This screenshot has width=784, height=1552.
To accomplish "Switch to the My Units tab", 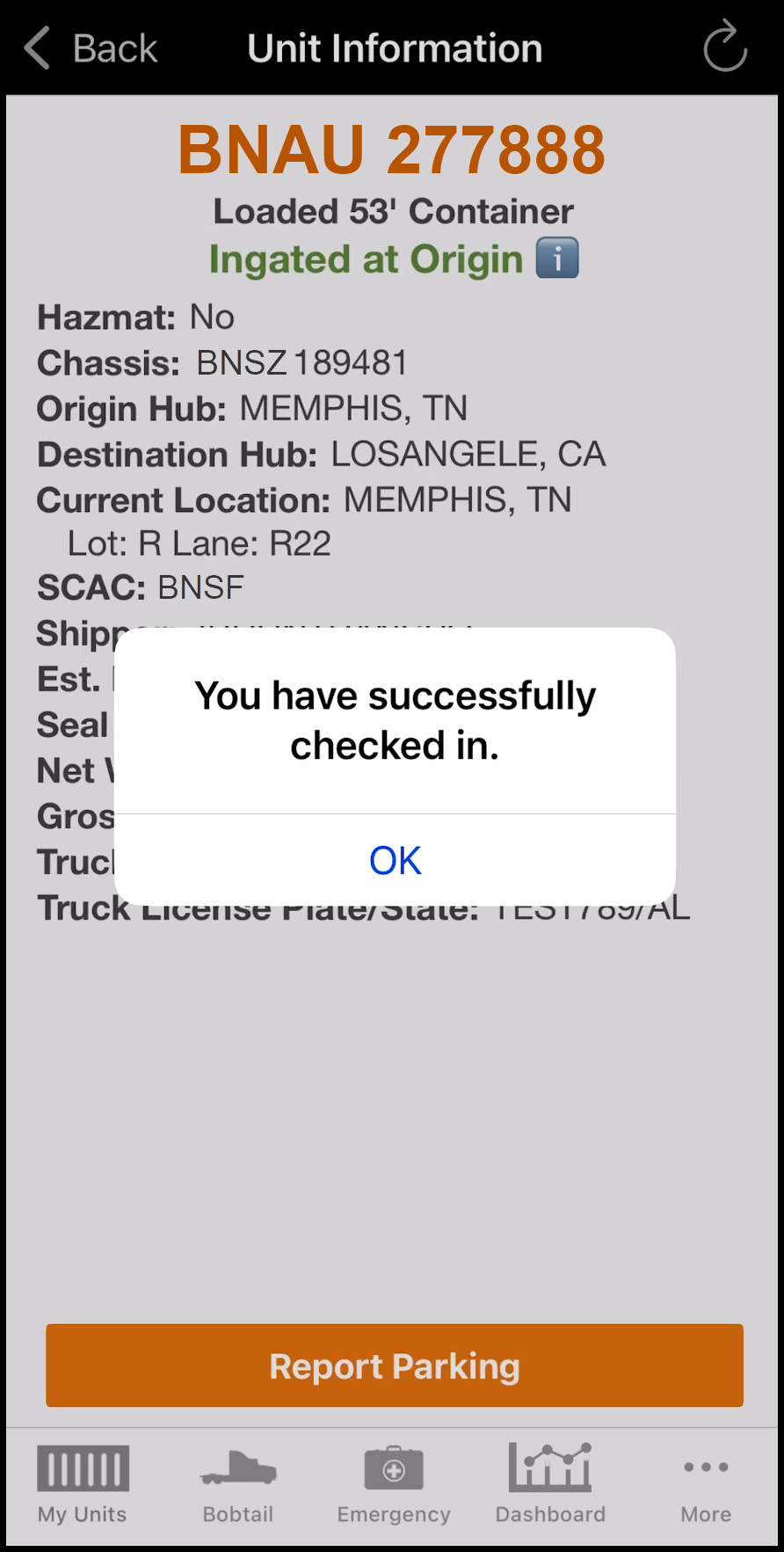I will (x=83, y=1484).
